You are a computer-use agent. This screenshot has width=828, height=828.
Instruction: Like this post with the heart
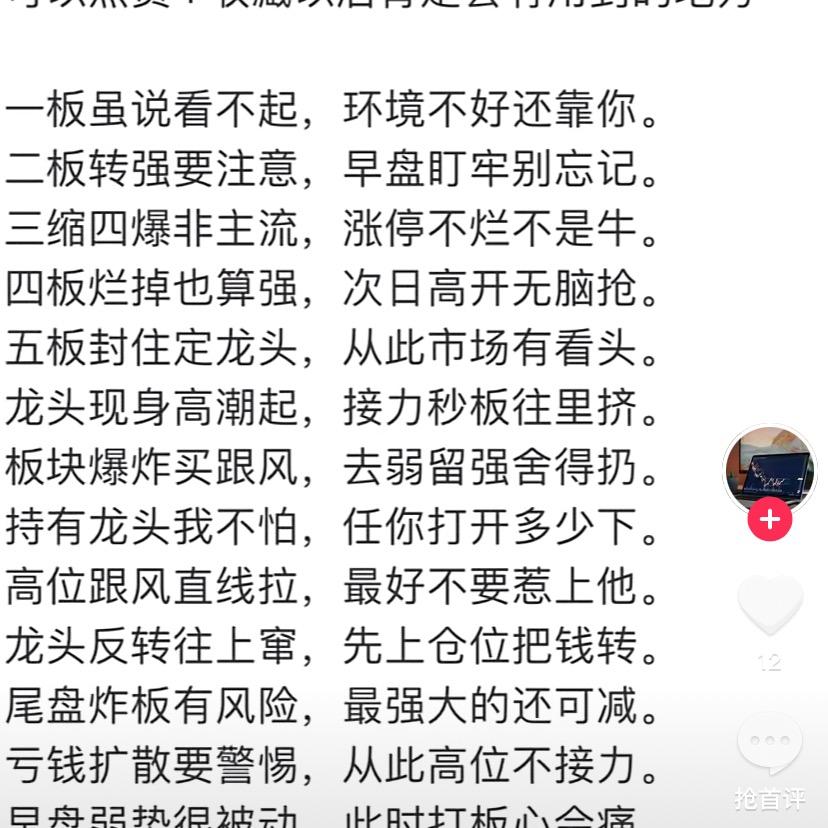point(769,604)
